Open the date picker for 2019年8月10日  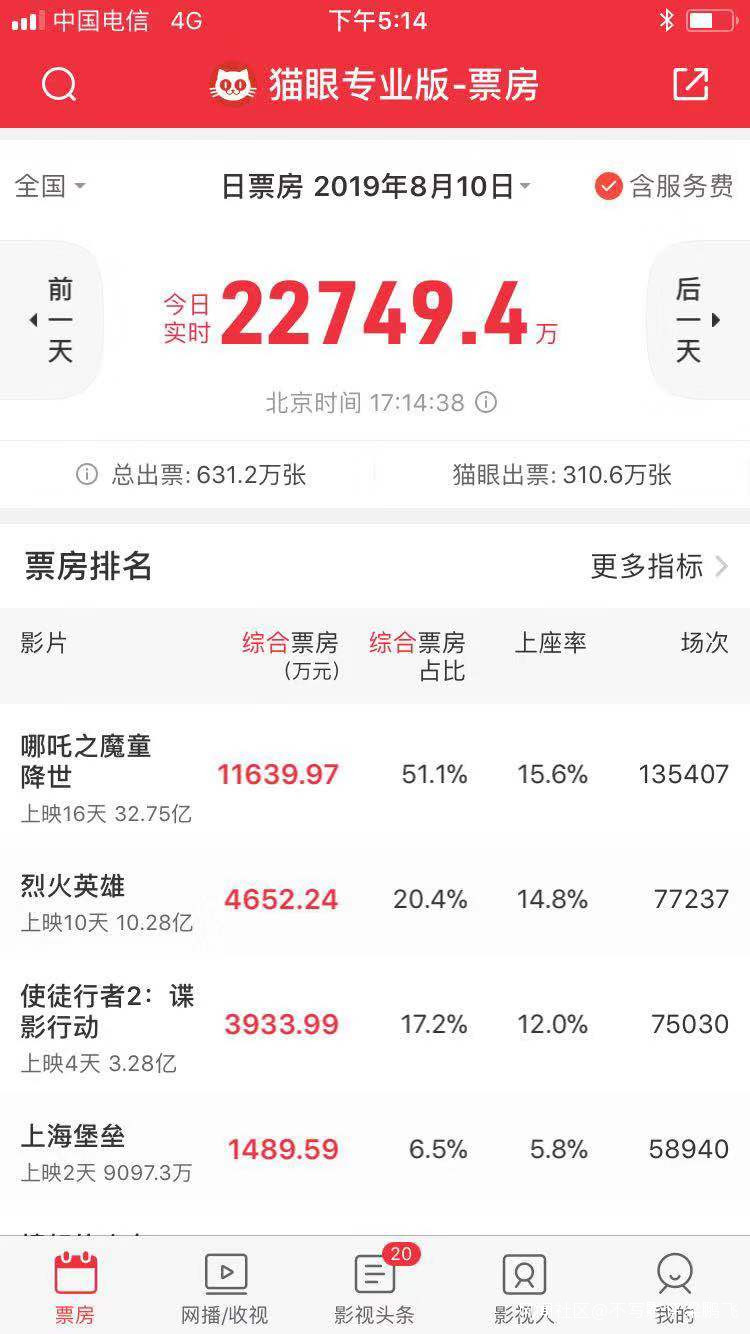click(x=375, y=186)
